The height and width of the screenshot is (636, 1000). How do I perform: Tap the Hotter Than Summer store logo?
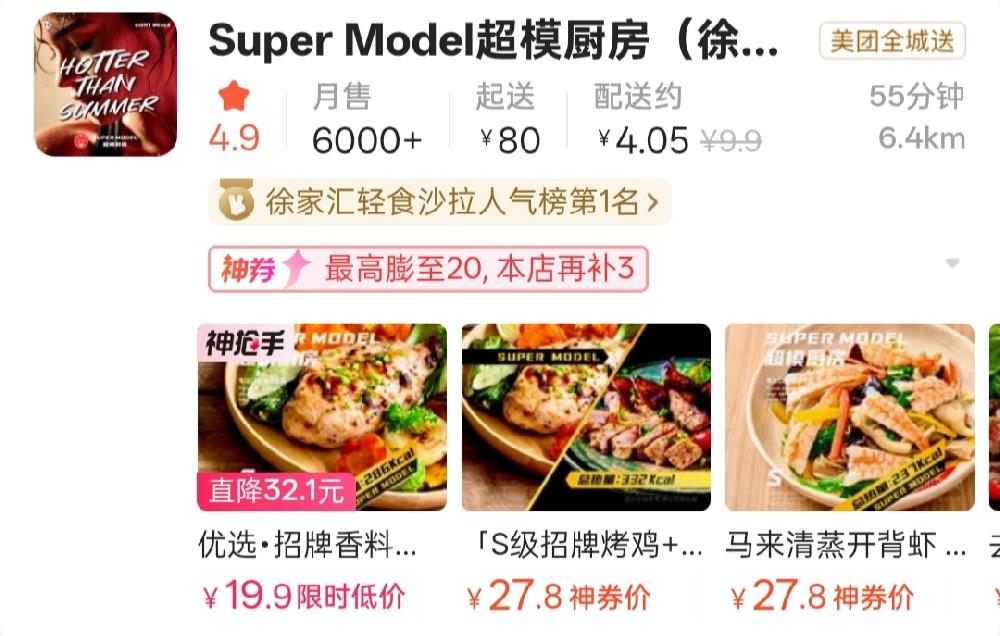tap(105, 85)
